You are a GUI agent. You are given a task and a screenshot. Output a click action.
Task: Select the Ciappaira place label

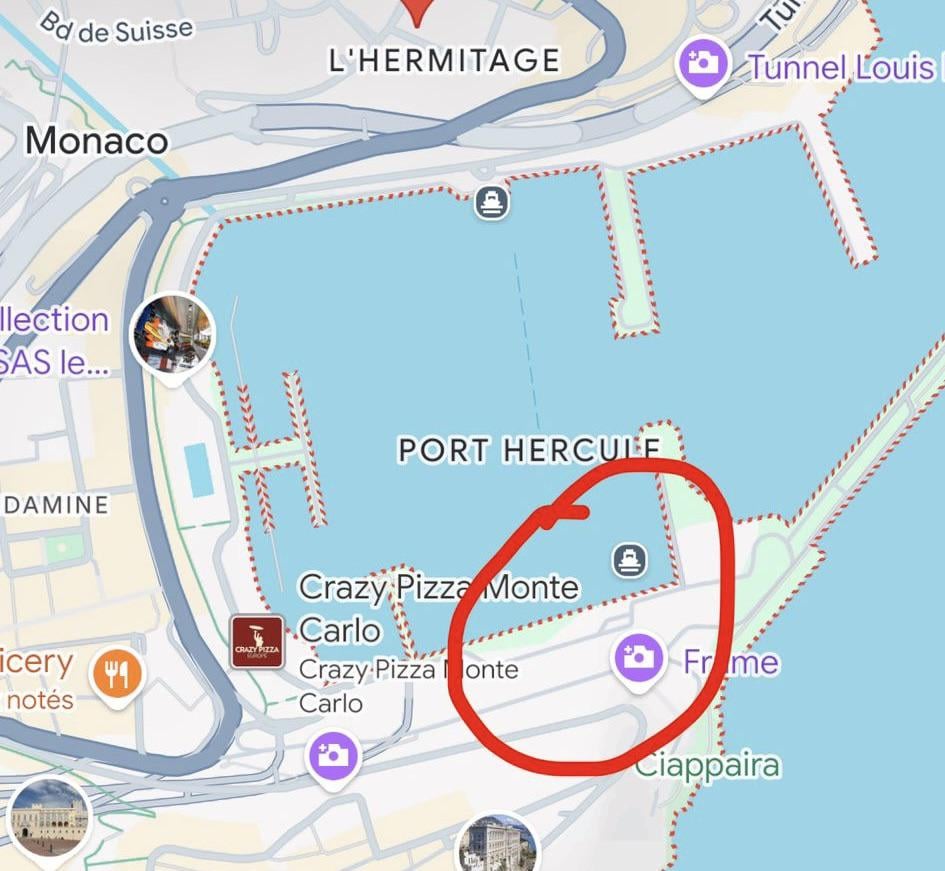(708, 767)
